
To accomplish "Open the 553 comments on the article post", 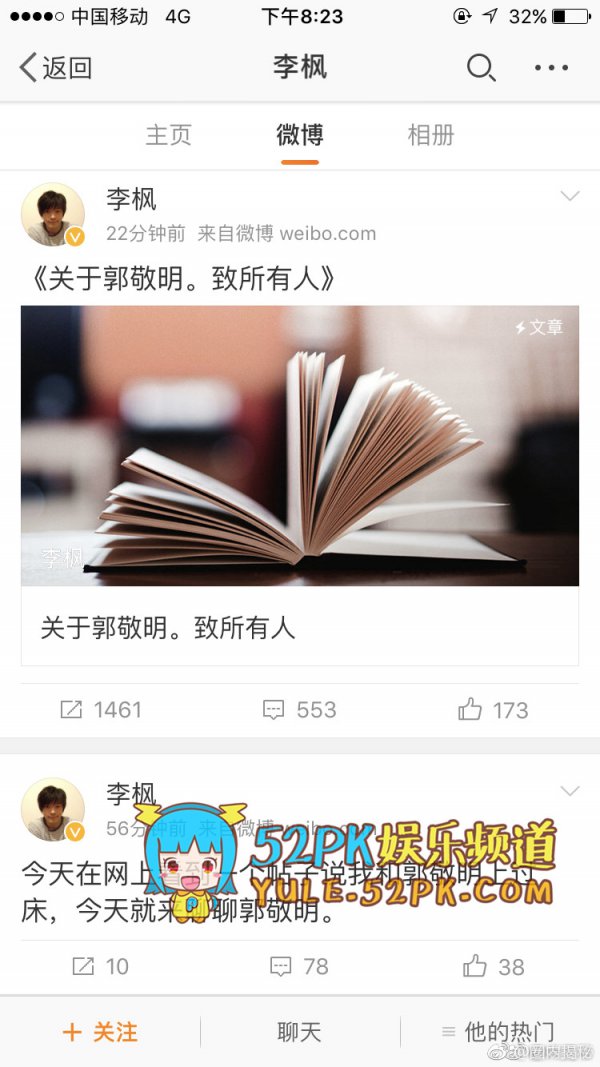I will point(299,710).
